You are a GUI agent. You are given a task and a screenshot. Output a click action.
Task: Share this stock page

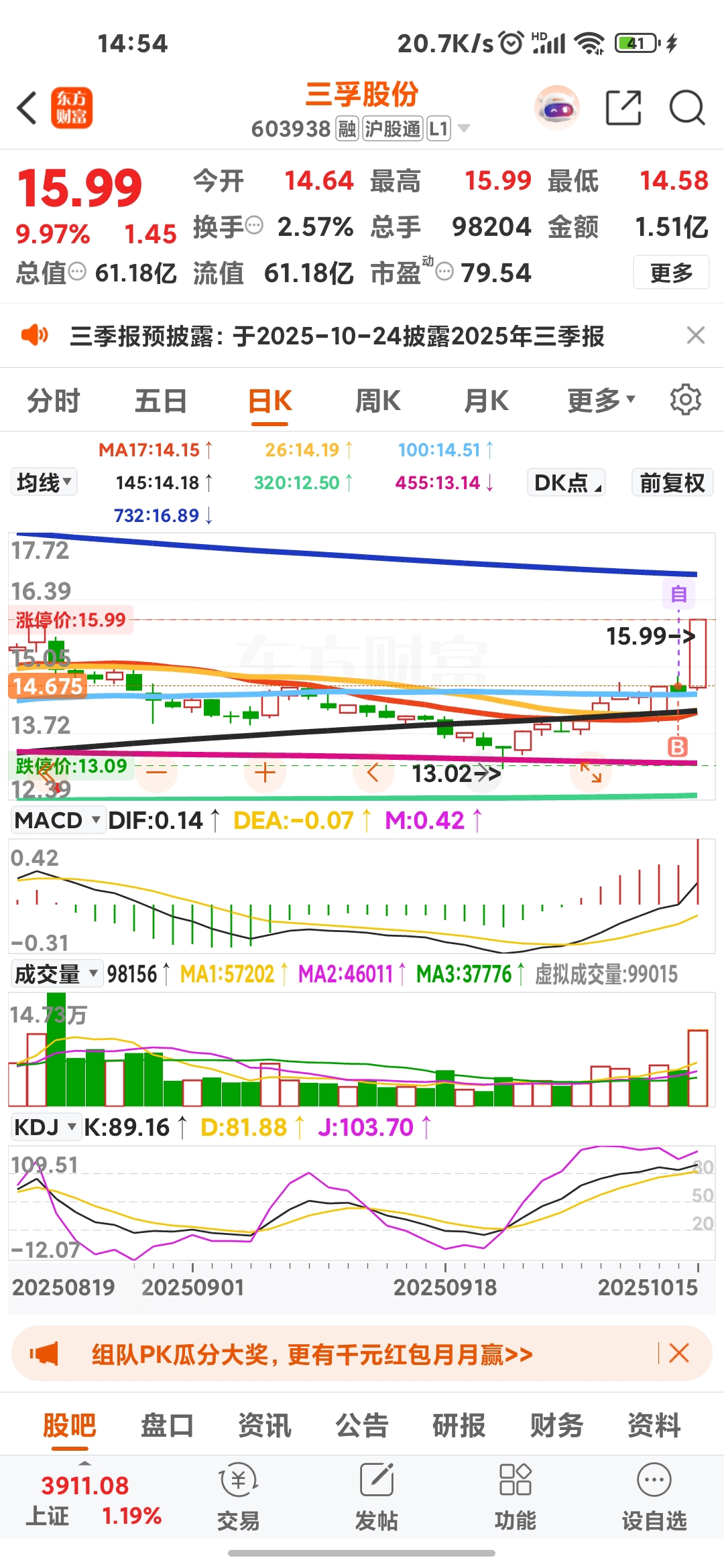(x=623, y=108)
